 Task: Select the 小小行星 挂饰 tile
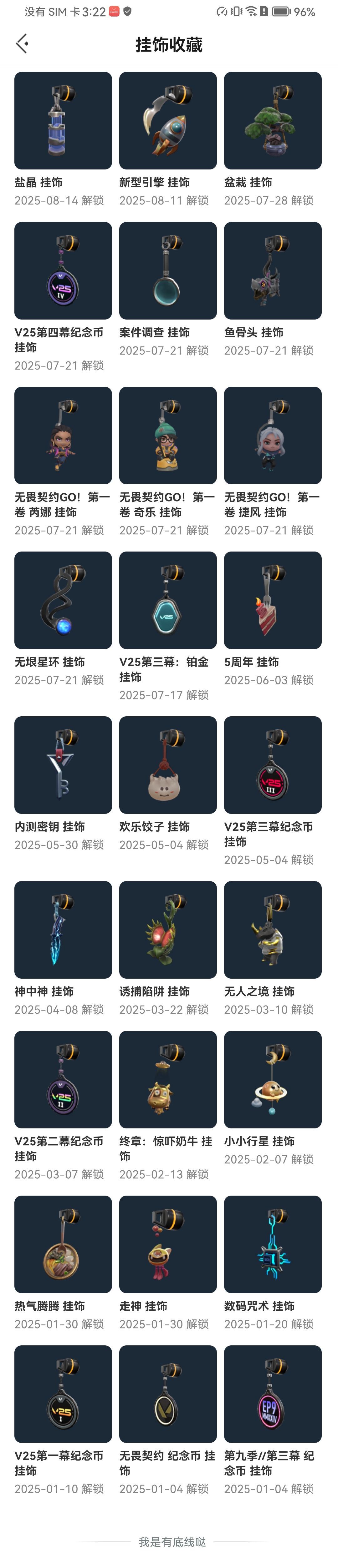(273, 1079)
